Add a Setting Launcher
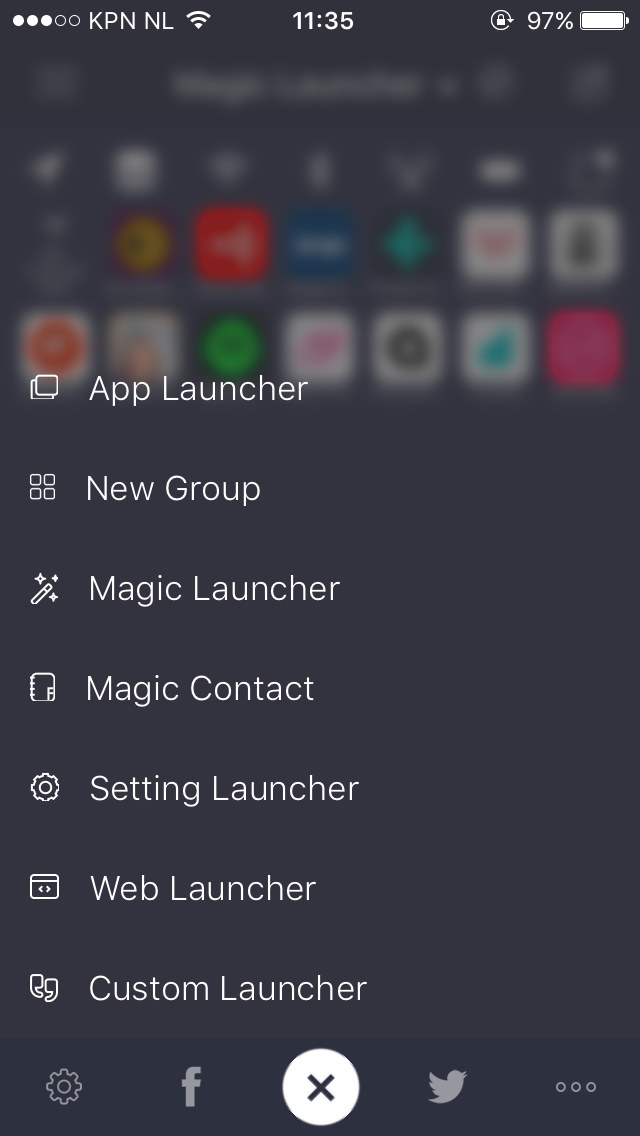Image resolution: width=640 pixels, height=1136 pixels. (x=224, y=788)
